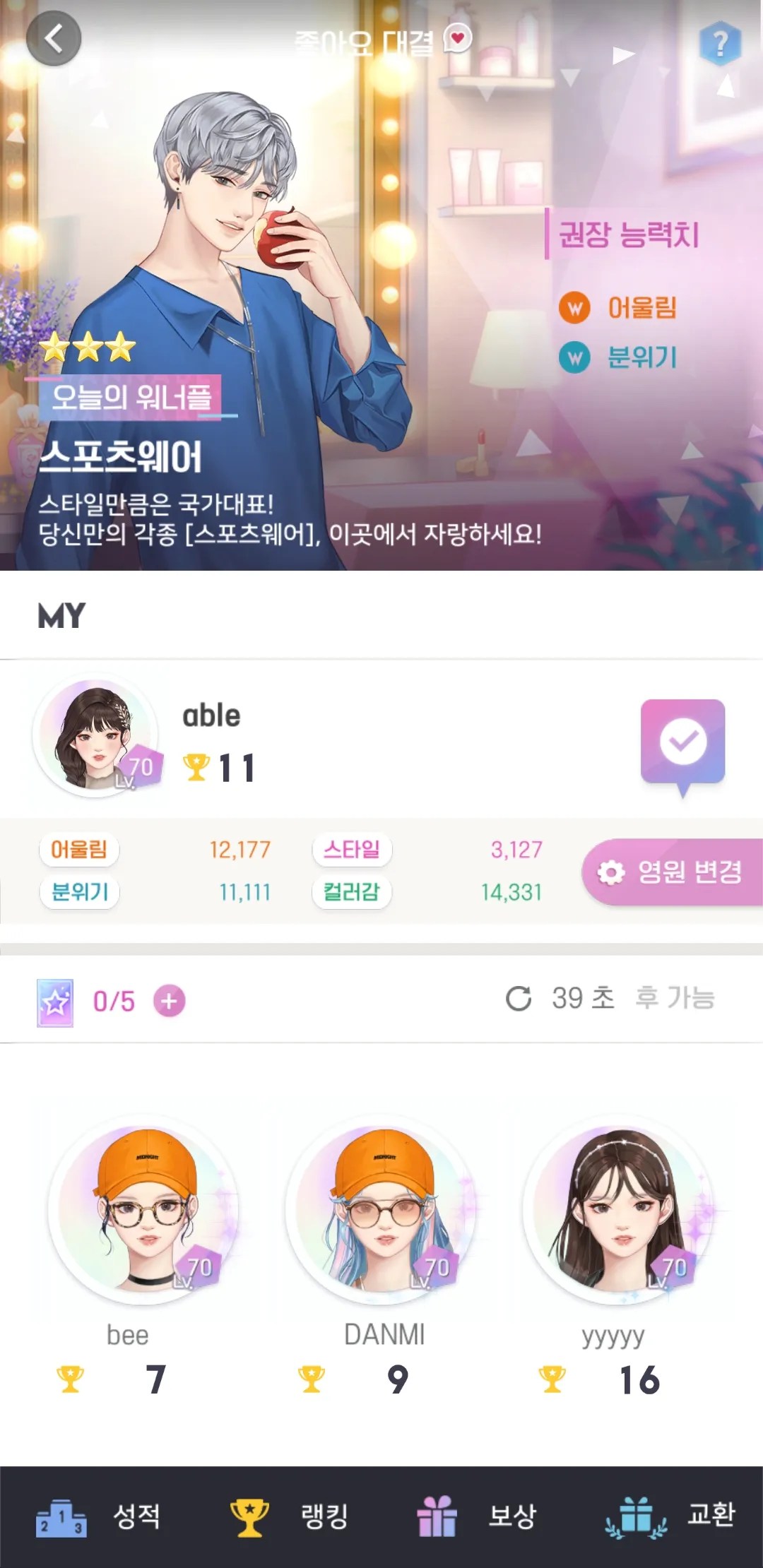This screenshot has width=763, height=1568.
Task: Open the 교환 tab
Action: [671, 1516]
